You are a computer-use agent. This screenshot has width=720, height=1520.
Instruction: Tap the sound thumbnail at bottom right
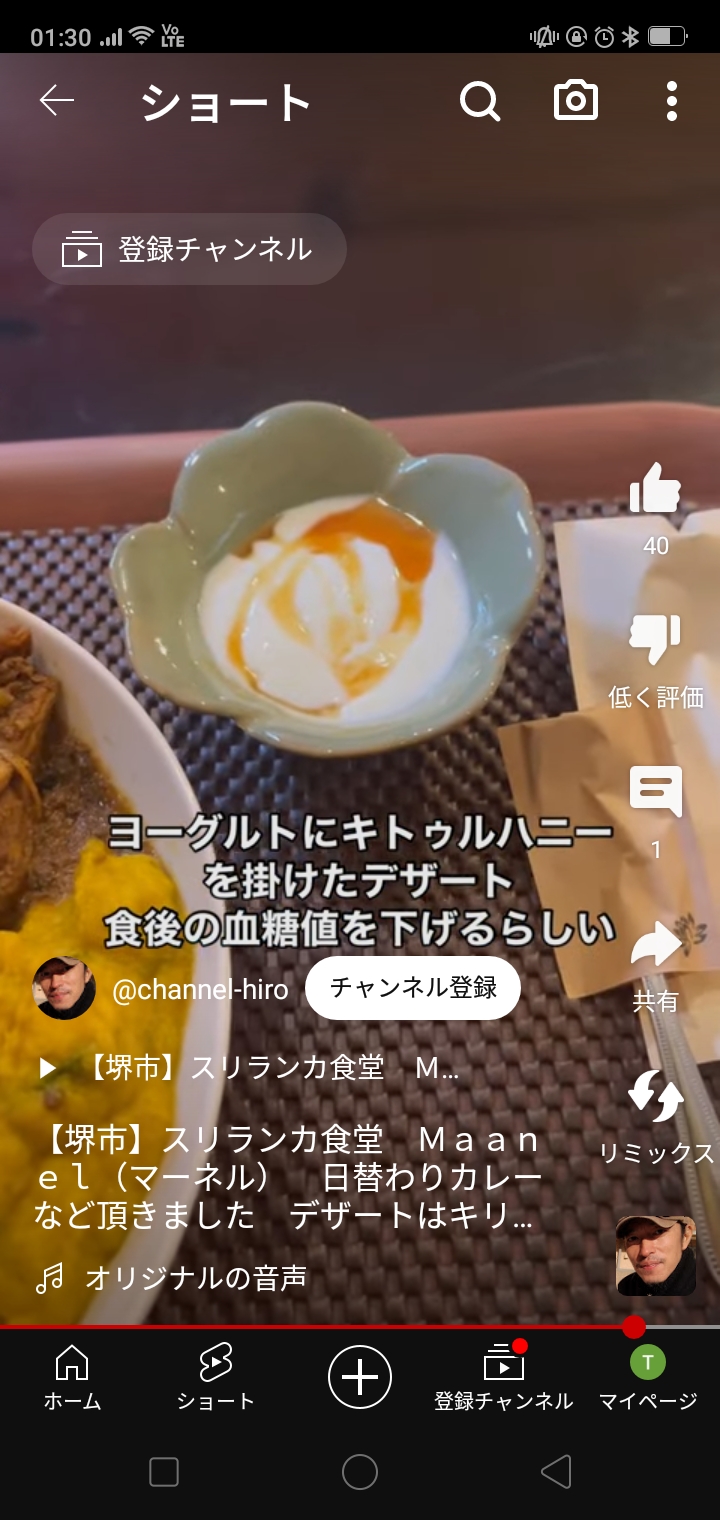[x=655, y=1256]
